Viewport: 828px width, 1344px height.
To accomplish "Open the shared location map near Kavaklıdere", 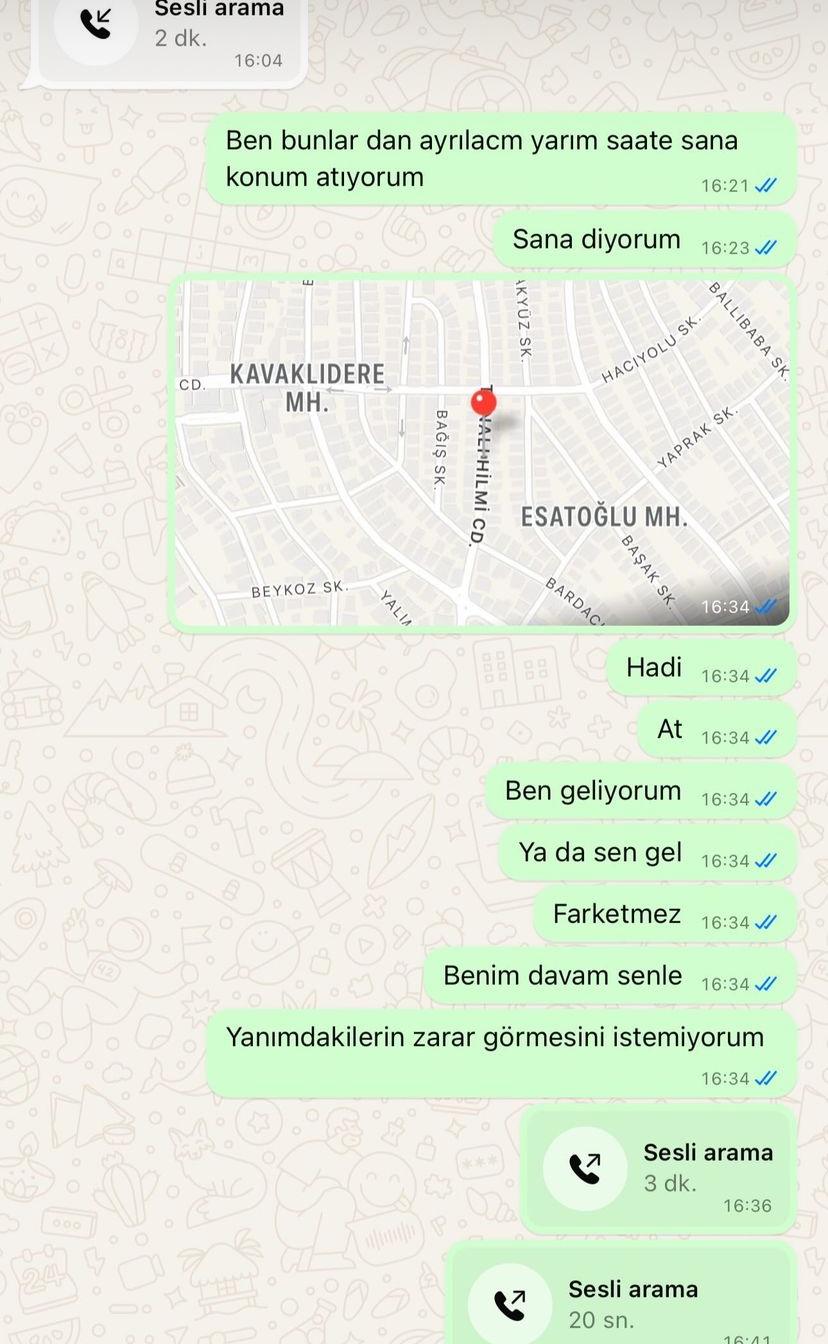I will coord(482,452).
